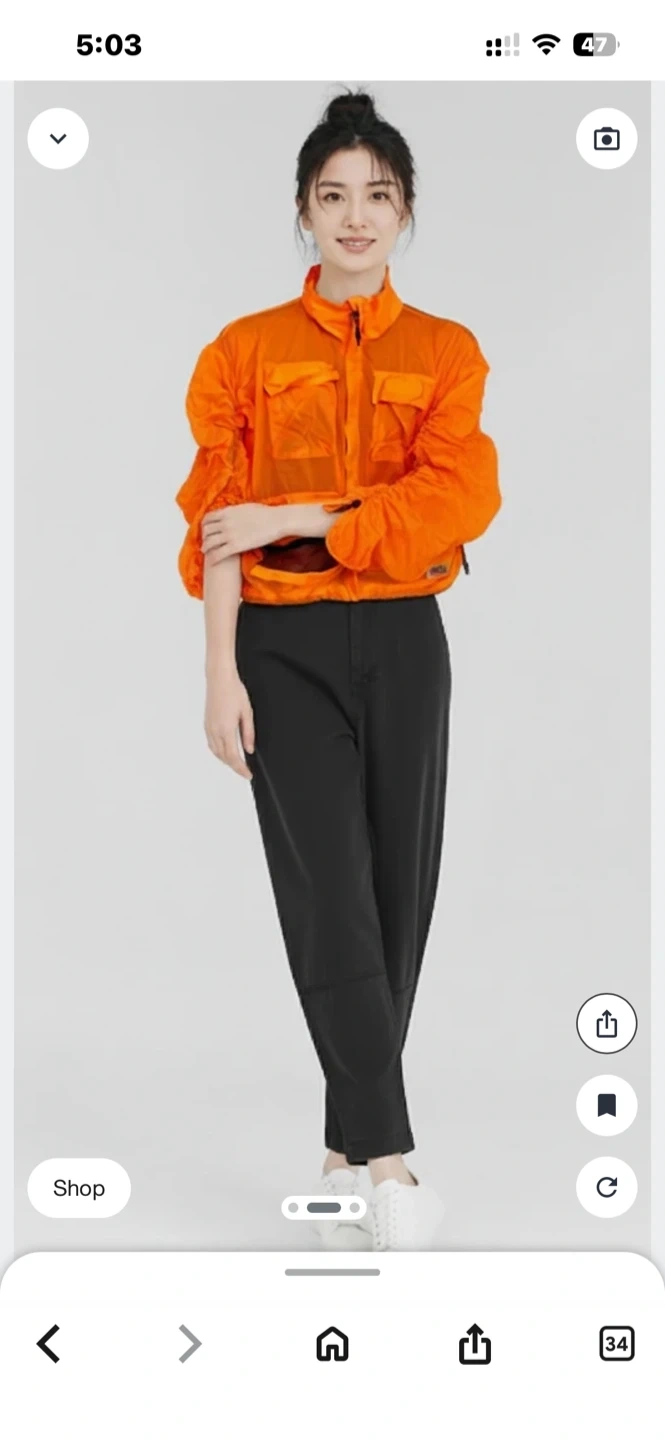Tap the refresh icon

click(x=606, y=1187)
